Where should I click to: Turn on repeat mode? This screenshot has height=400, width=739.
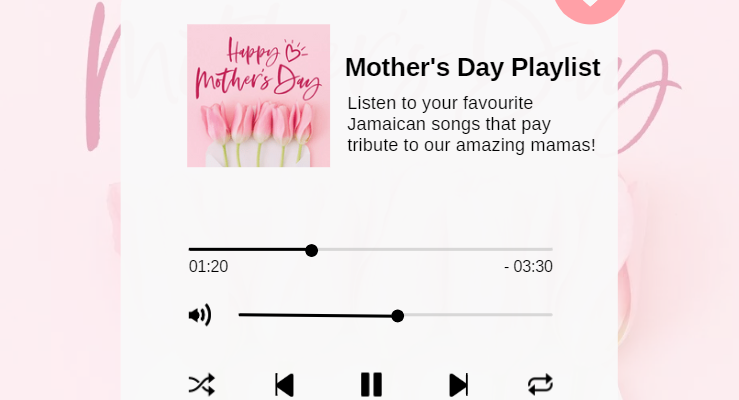coord(540,385)
